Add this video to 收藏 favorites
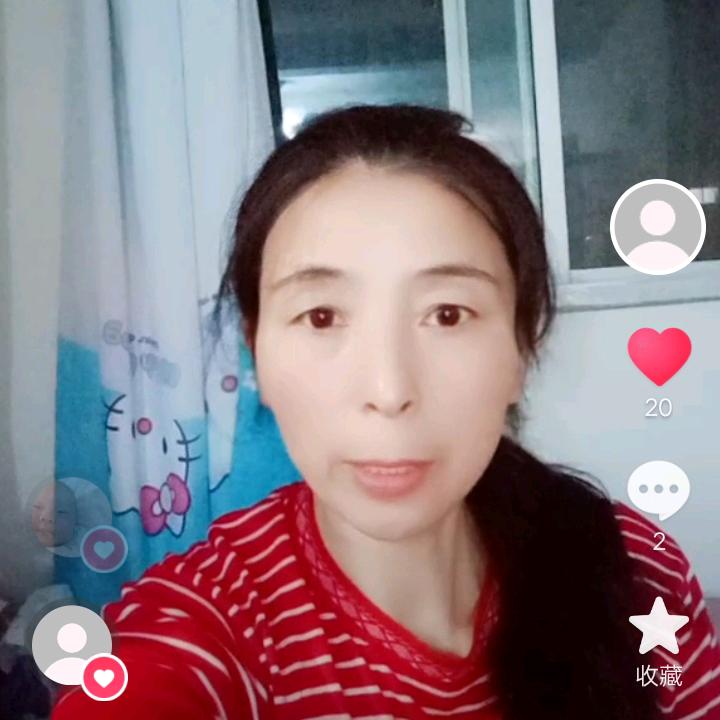Image resolution: width=720 pixels, height=720 pixels. [658, 627]
